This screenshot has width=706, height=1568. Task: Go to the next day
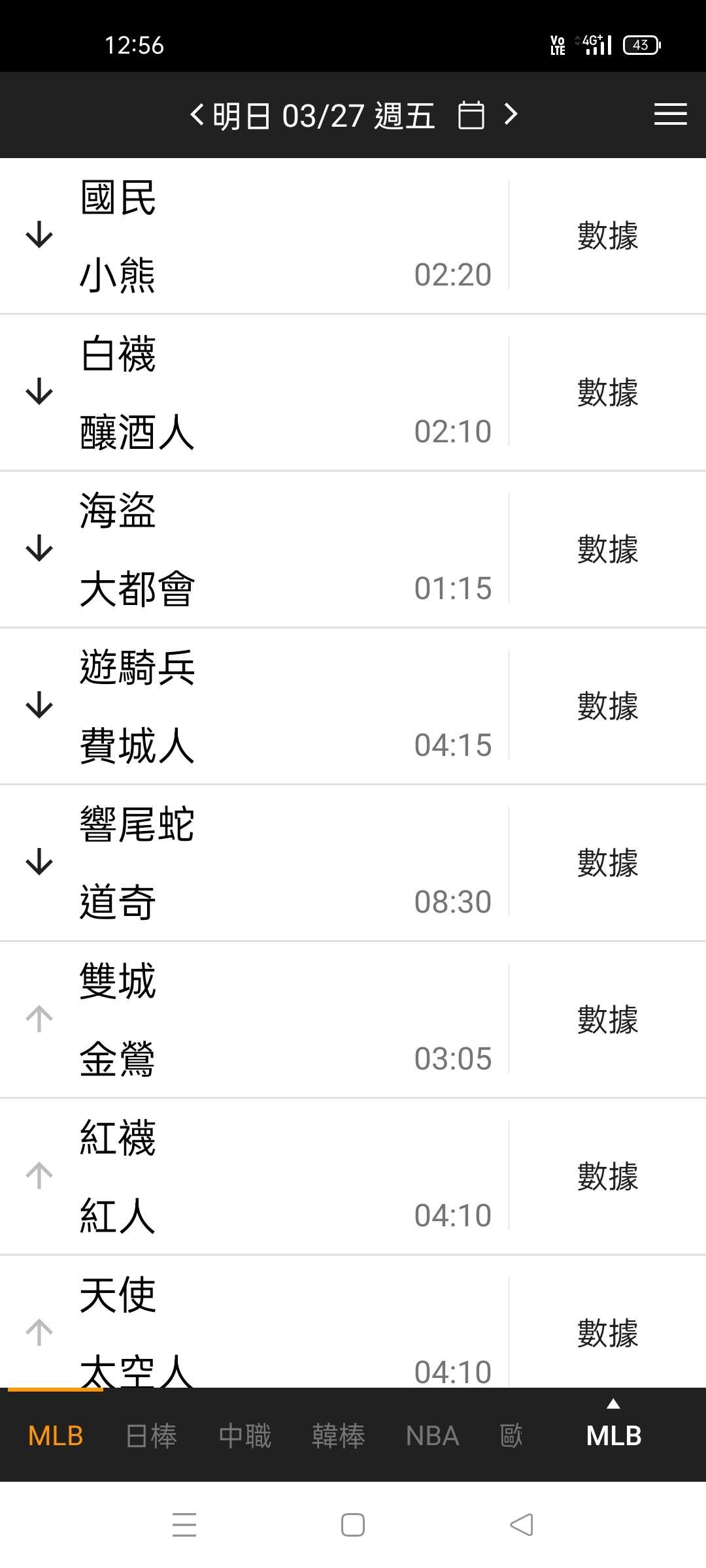(511, 115)
